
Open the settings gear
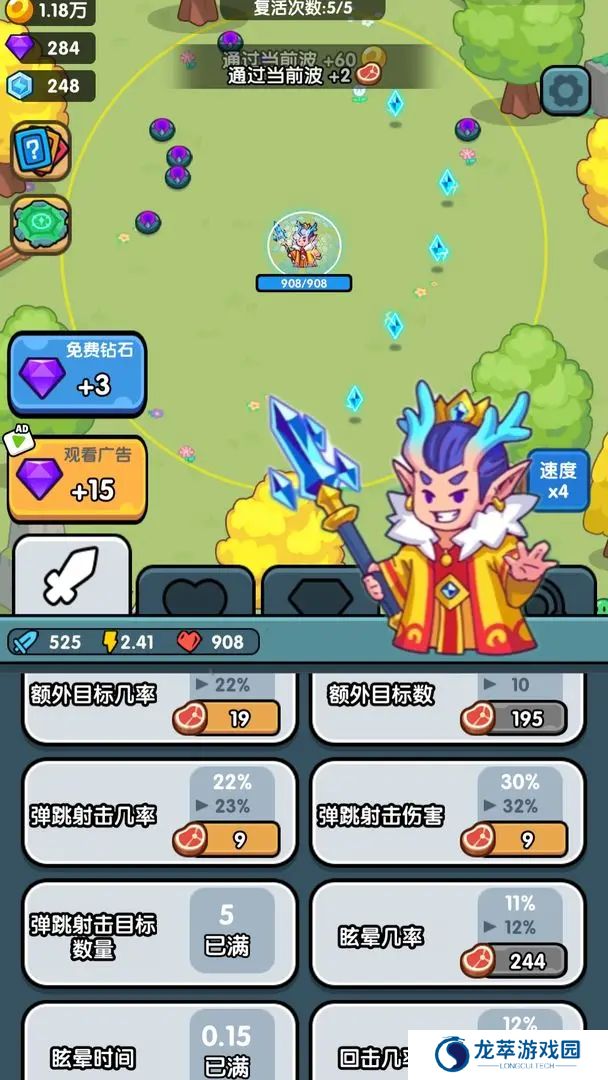(566, 91)
